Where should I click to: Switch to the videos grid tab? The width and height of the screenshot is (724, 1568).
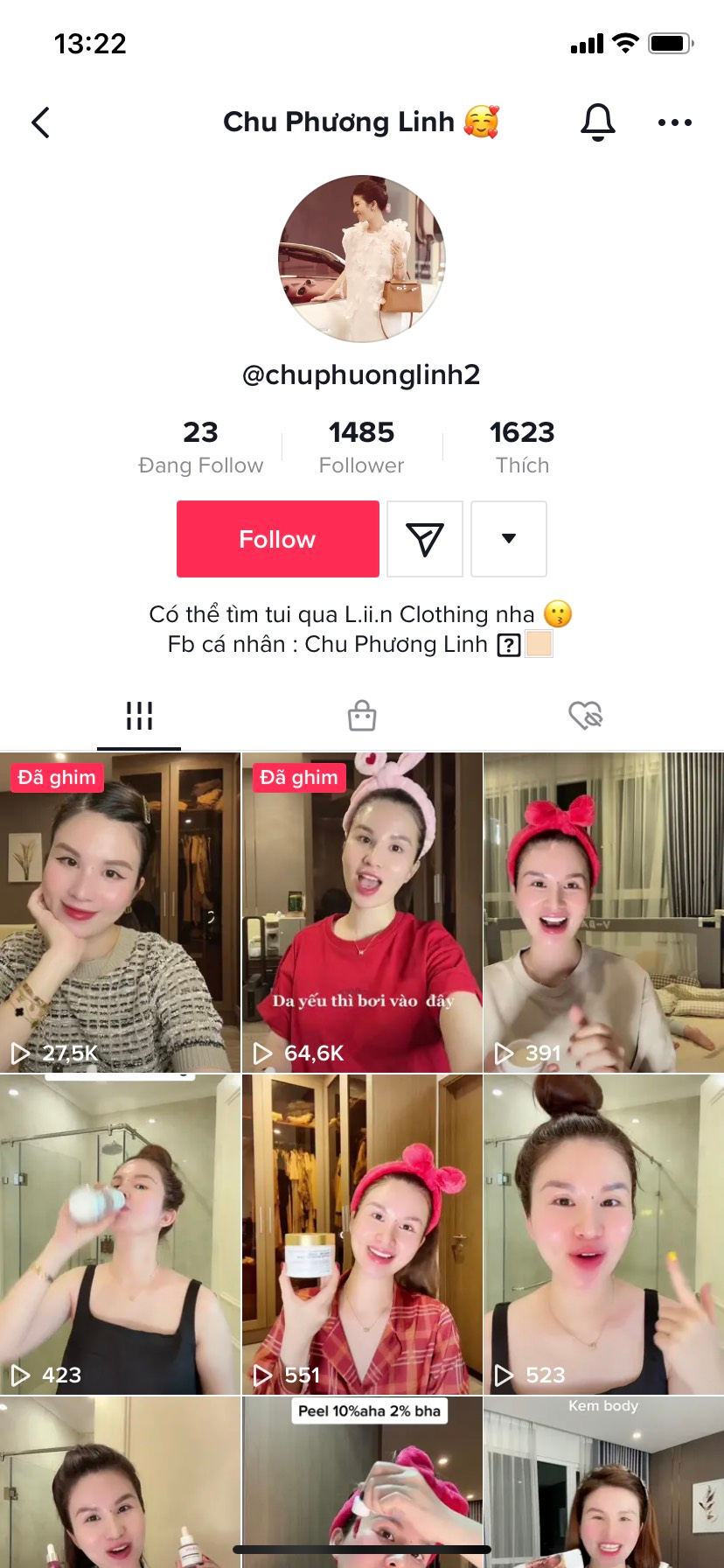point(139,716)
